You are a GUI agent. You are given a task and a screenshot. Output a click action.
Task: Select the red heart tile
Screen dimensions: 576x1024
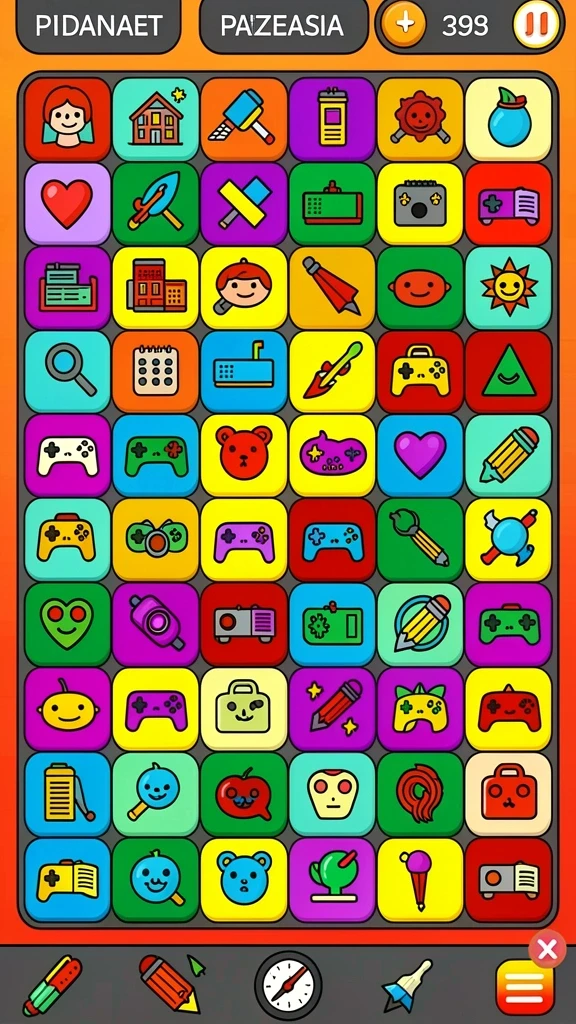coord(67,204)
